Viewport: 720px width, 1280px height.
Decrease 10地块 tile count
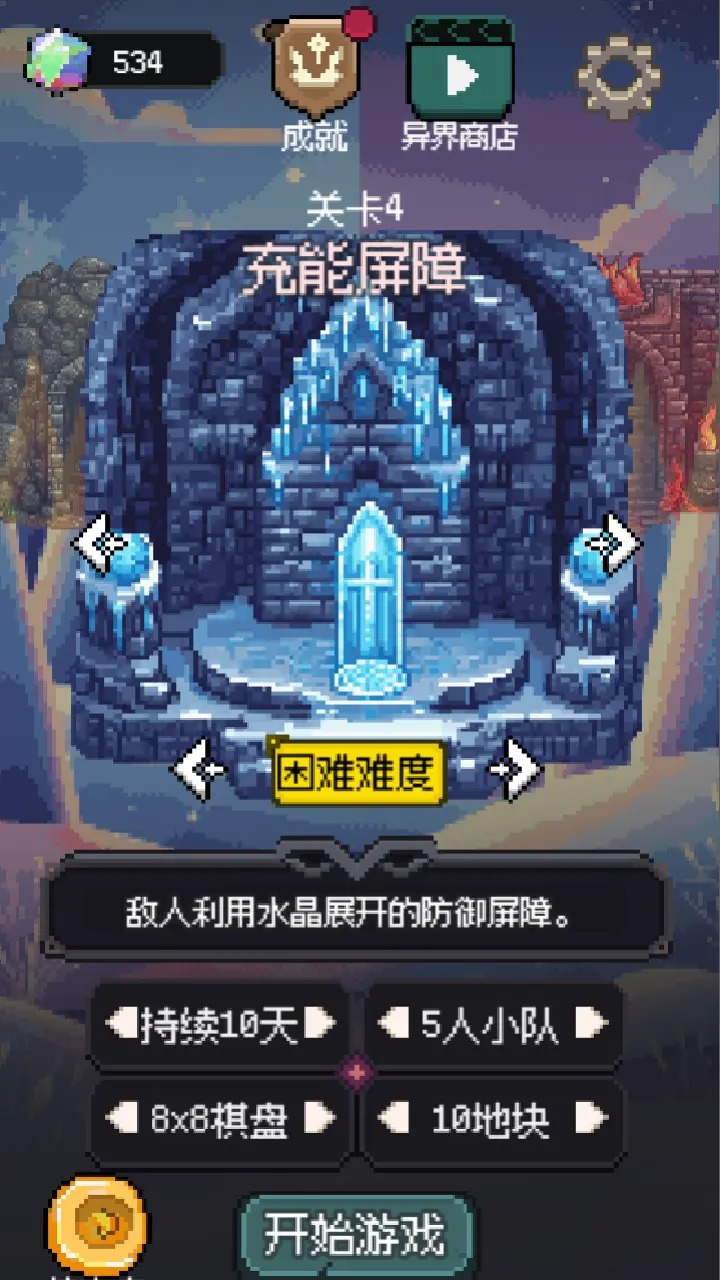[393, 1119]
